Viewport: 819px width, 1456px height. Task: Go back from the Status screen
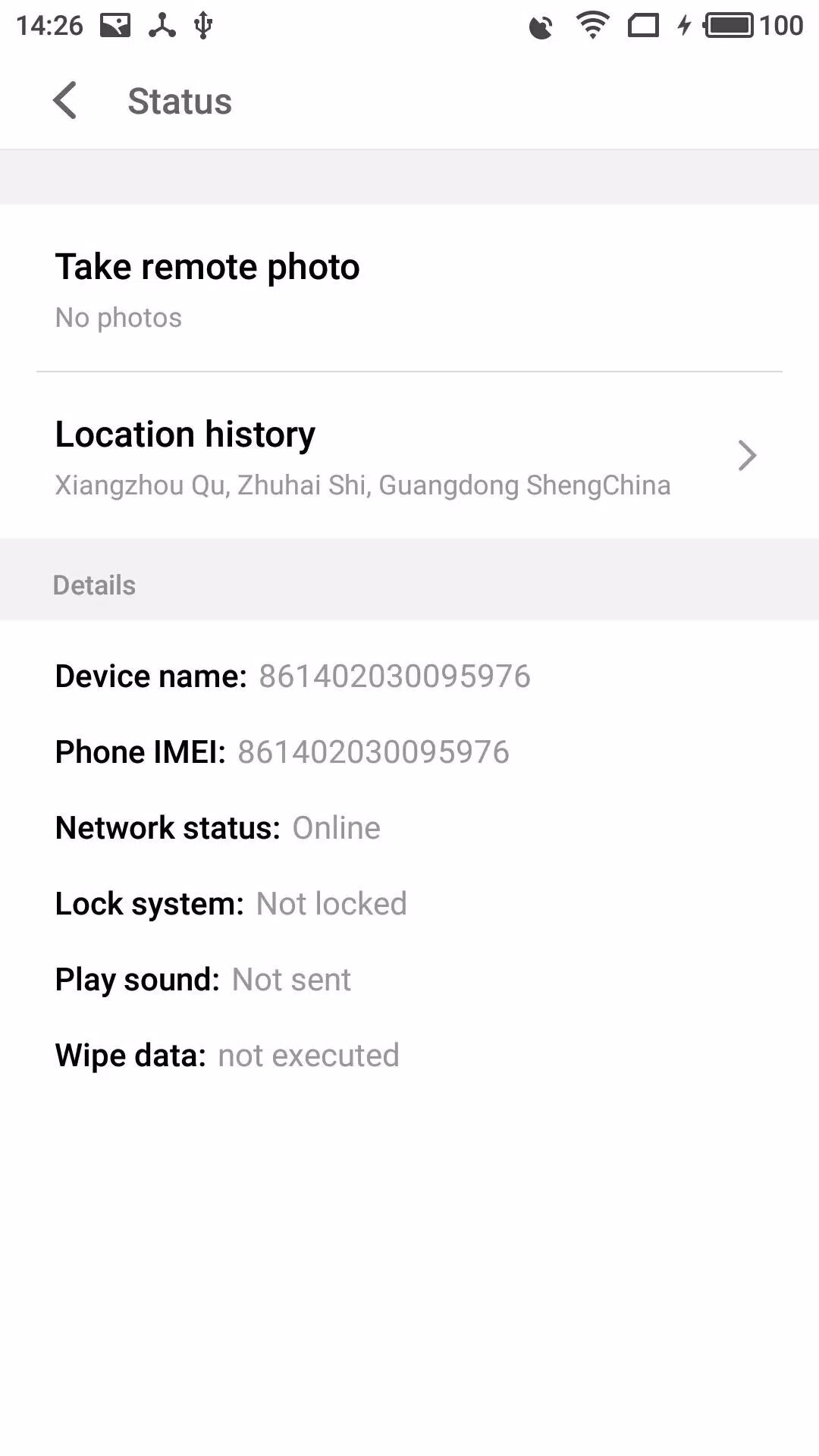(x=65, y=101)
